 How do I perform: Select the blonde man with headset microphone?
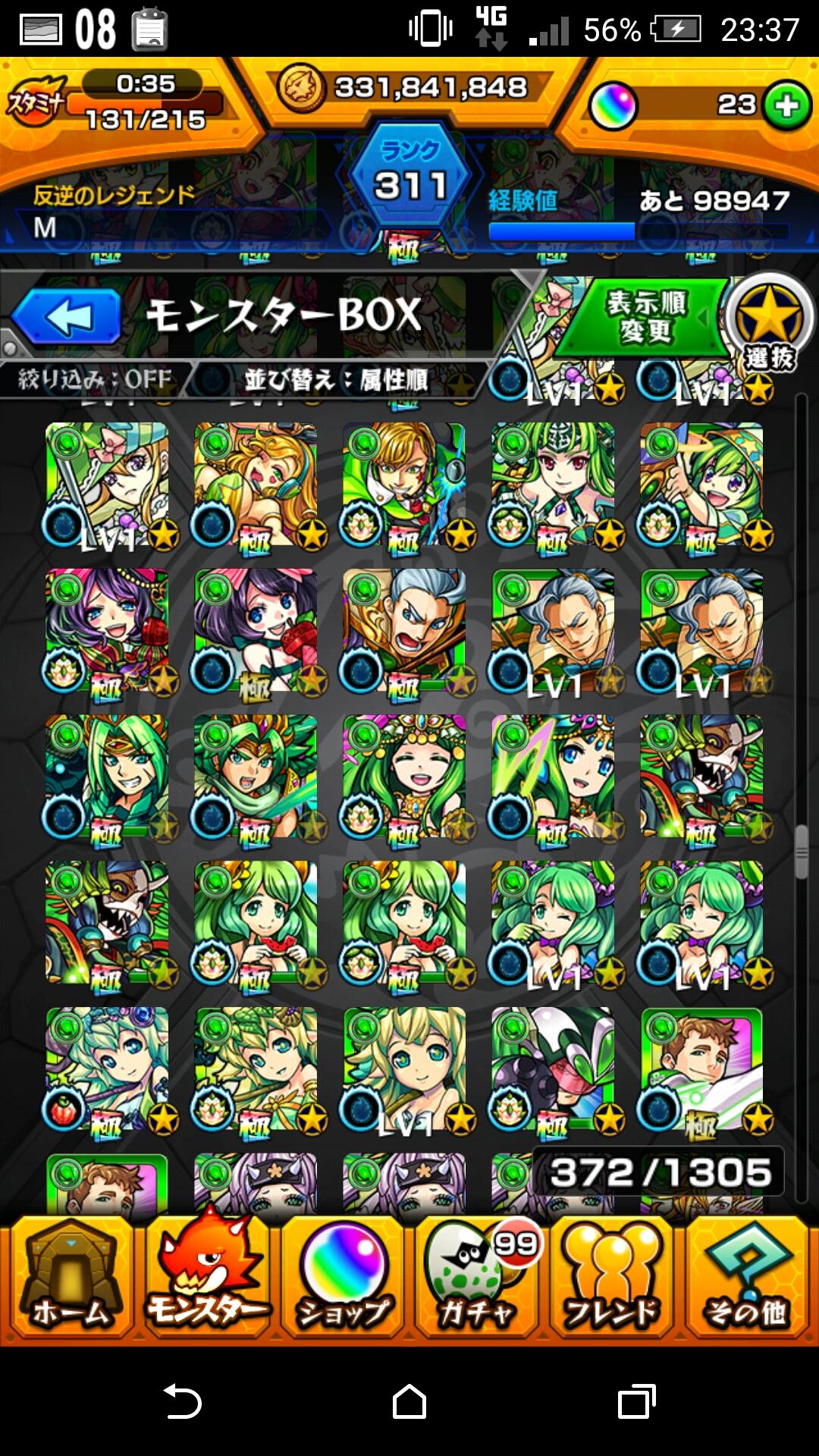405,484
